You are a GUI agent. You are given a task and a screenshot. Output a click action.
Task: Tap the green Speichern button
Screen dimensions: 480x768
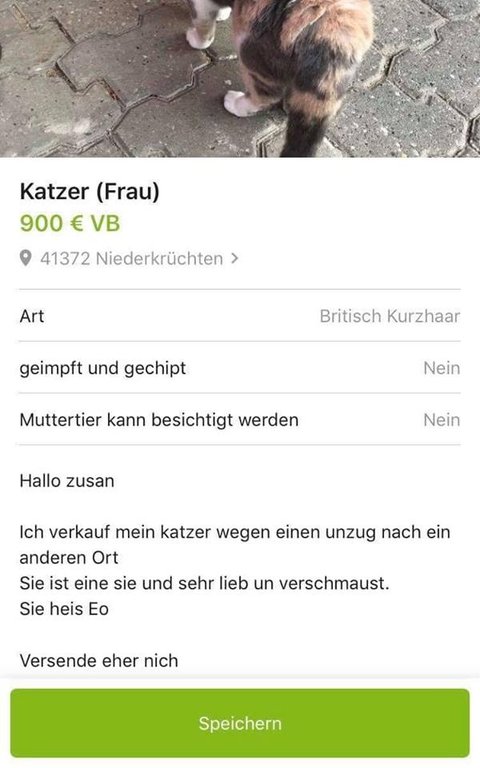[x=240, y=723]
